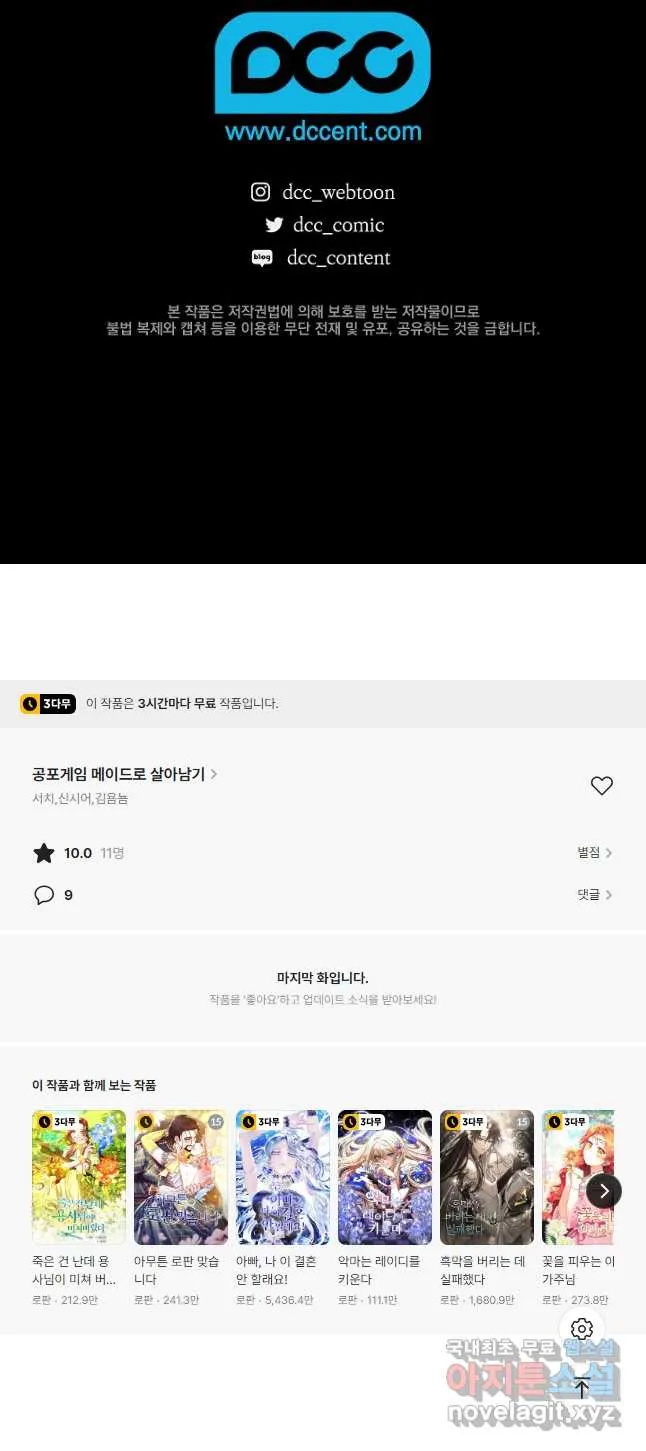
Task: Open the 별점 rating page
Action: (594, 853)
